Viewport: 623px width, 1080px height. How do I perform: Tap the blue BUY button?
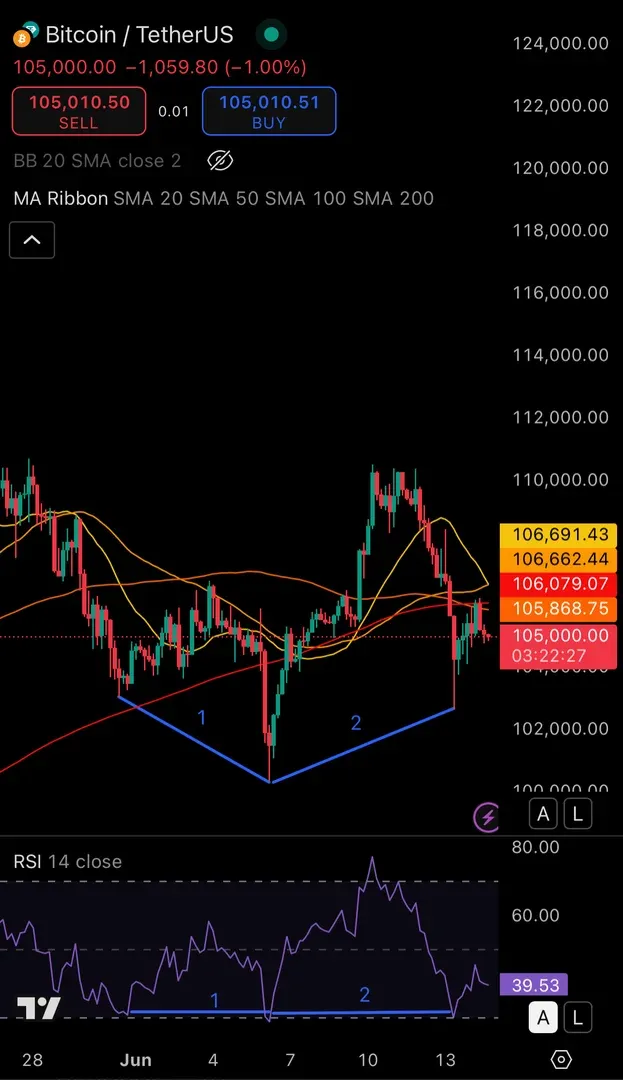pyautogui.click(x=269, y=111)
